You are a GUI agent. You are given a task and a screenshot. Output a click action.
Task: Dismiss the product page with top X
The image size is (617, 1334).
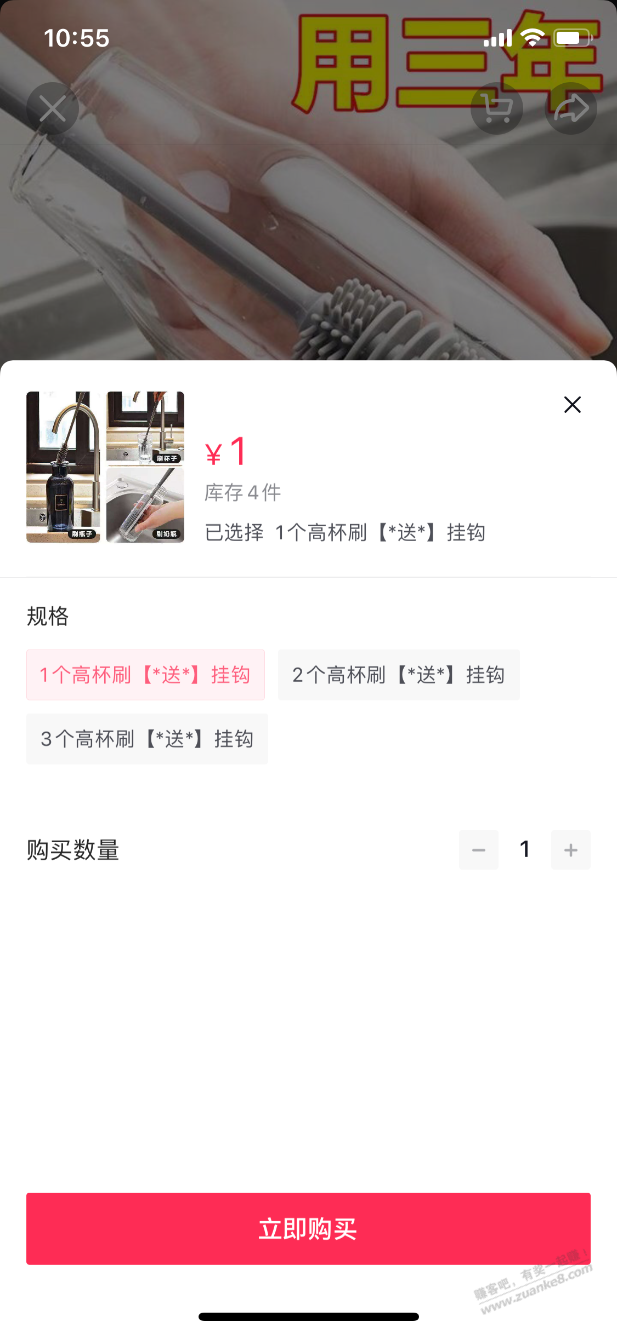52,108
